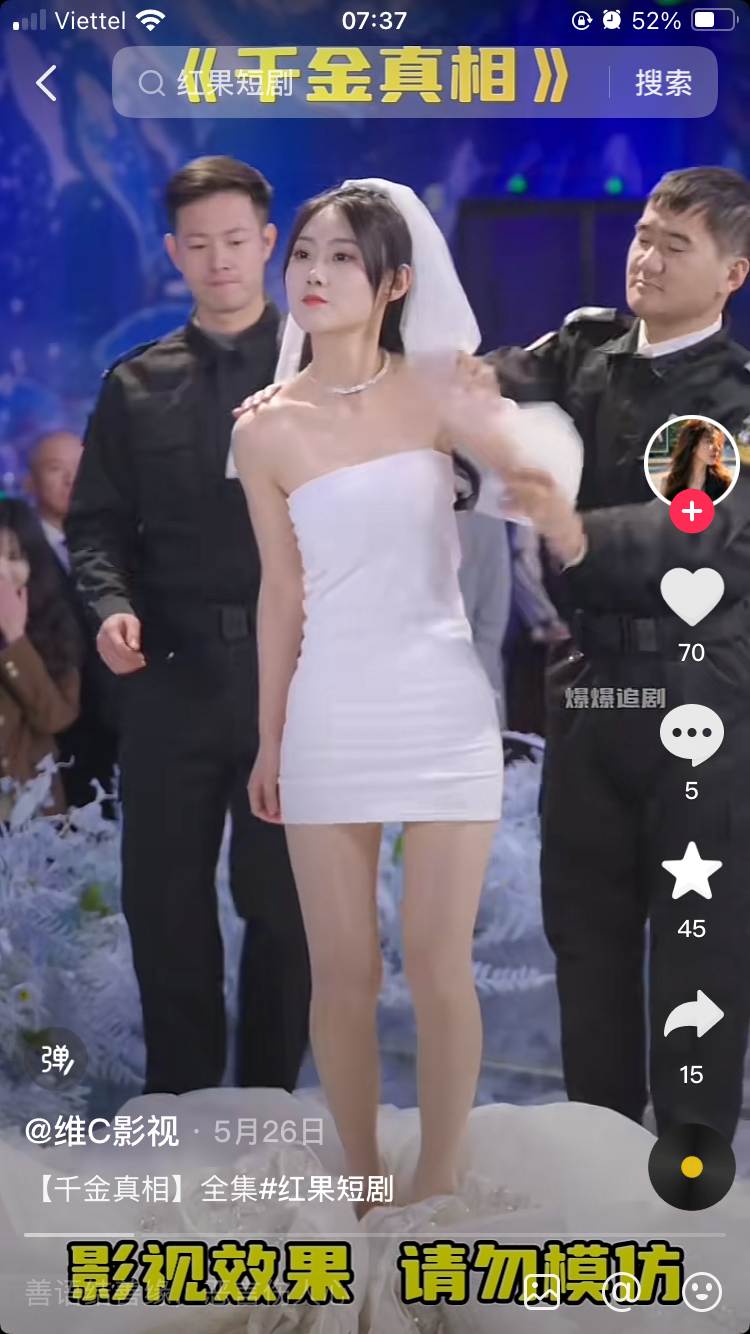Go back using the top-left arrow
The image size is (750, 1334).
[46, 83]
